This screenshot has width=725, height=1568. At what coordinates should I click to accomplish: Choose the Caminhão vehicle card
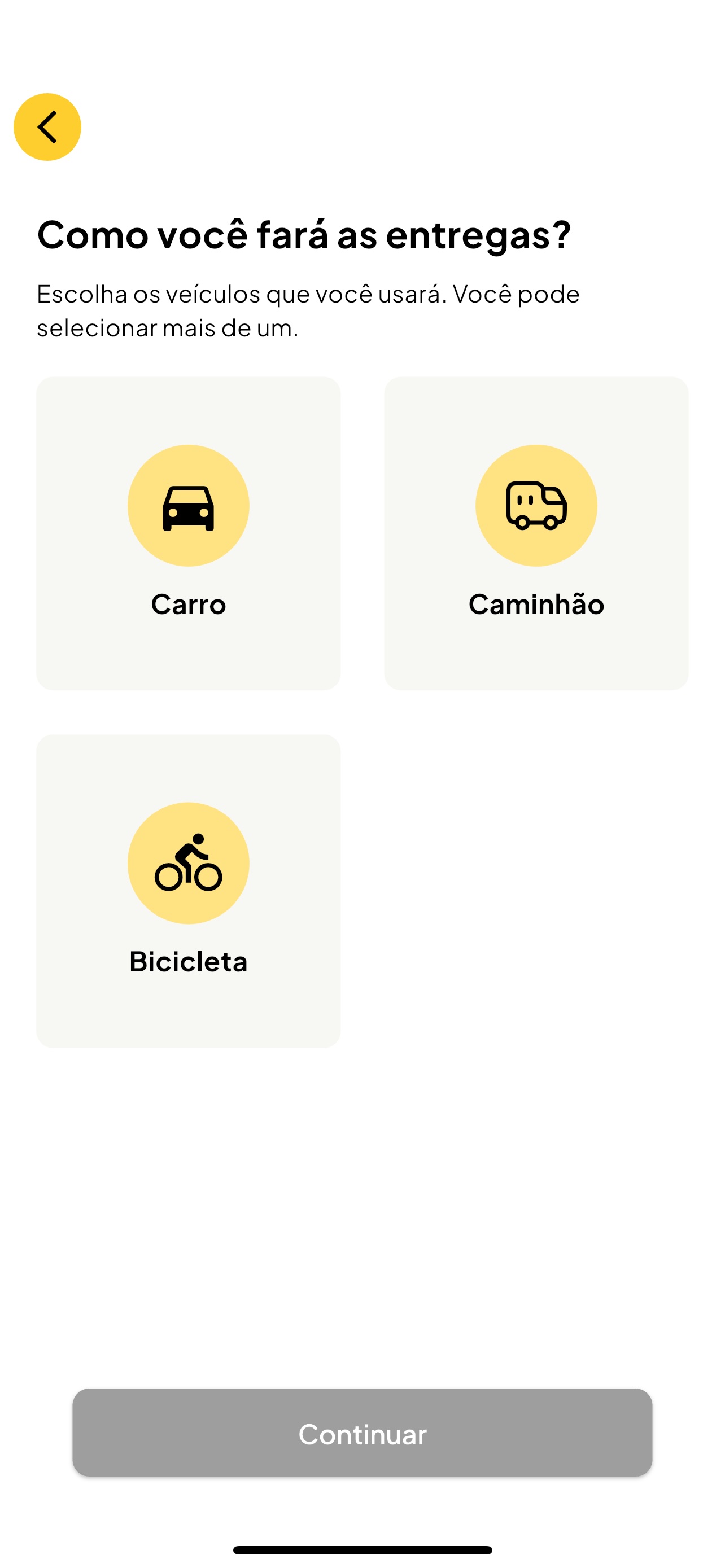536,533
